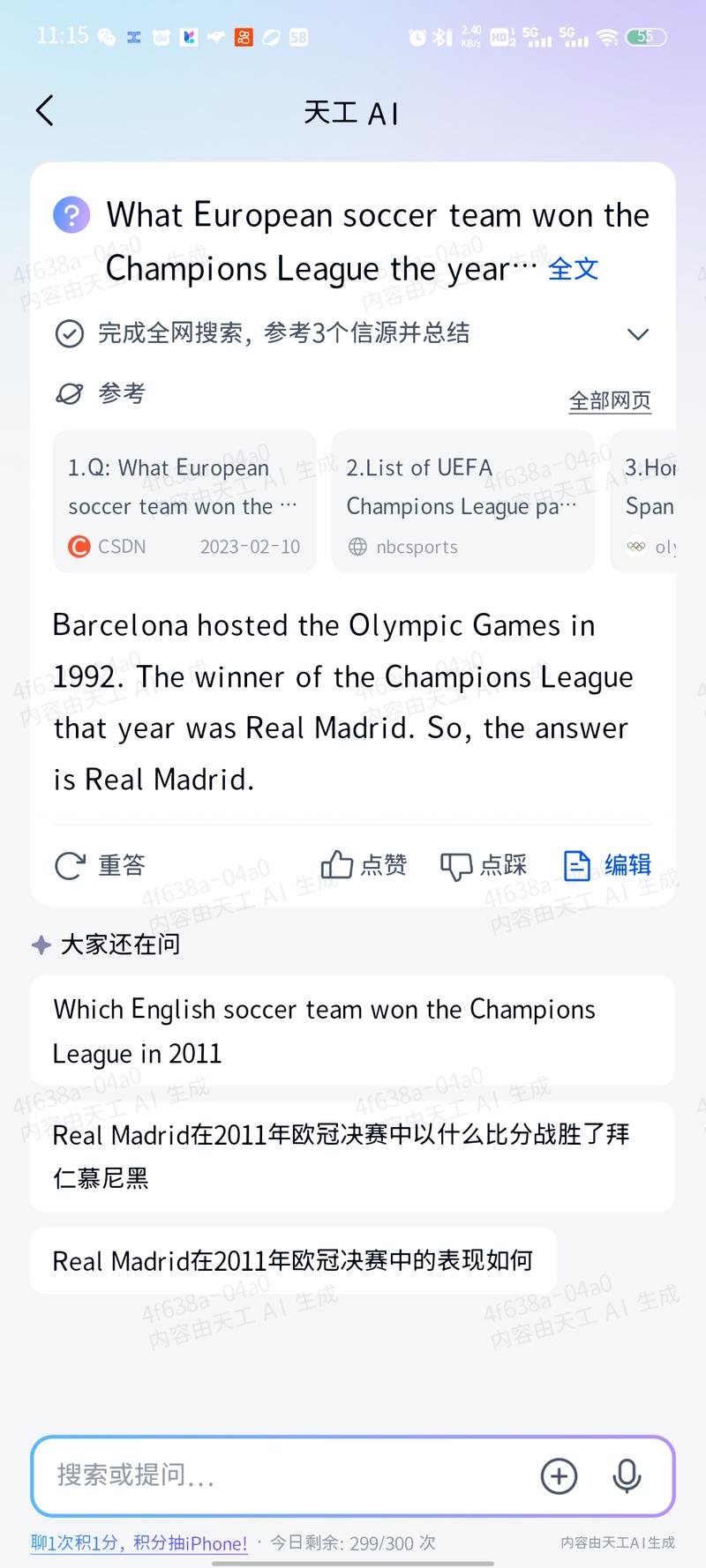Screen dimensions: 706x1568
Task: Focus the 搜索或提问 input field
Action: (x=282, y=1475)
